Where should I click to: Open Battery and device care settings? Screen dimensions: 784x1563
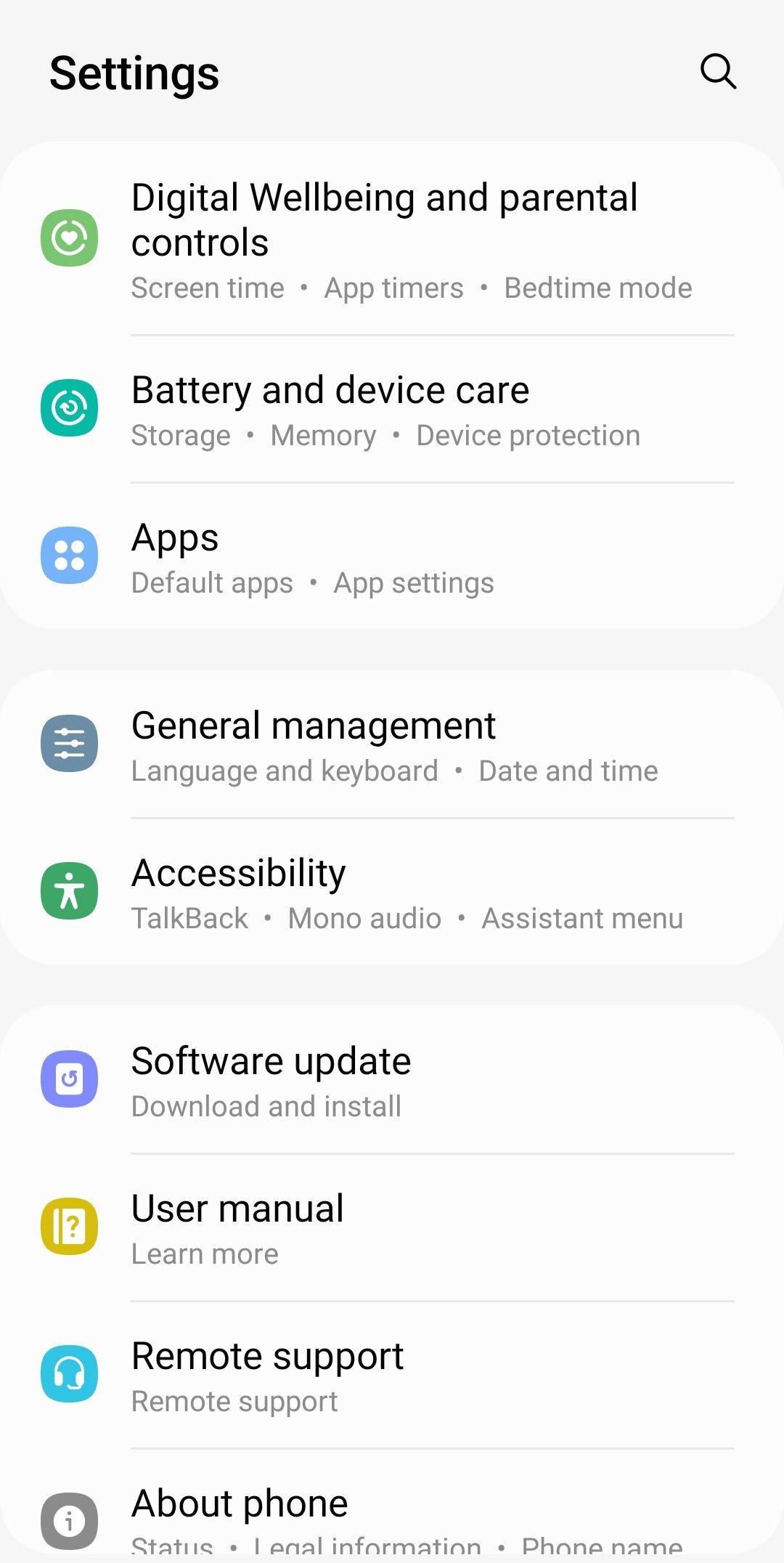pos(330,408)
